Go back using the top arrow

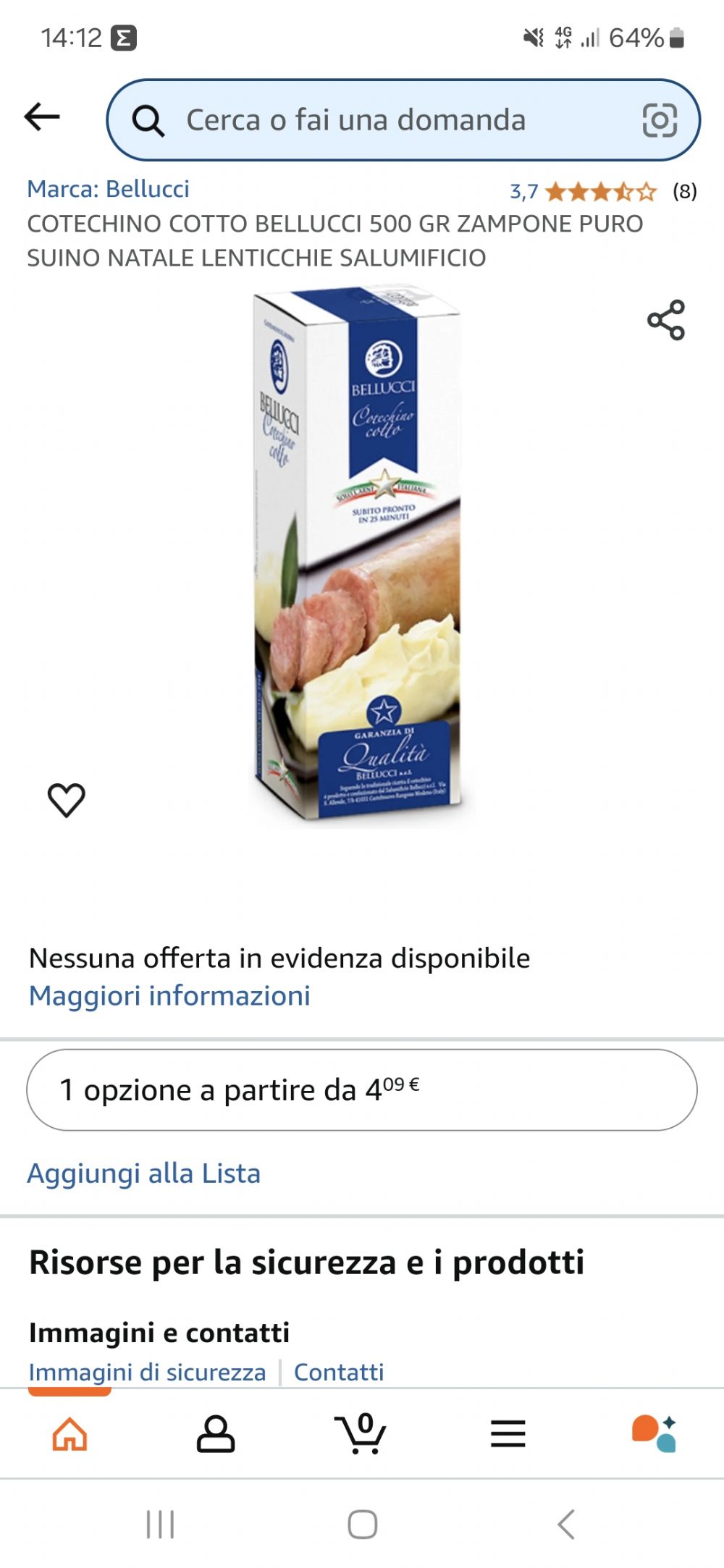pos(42,117)
